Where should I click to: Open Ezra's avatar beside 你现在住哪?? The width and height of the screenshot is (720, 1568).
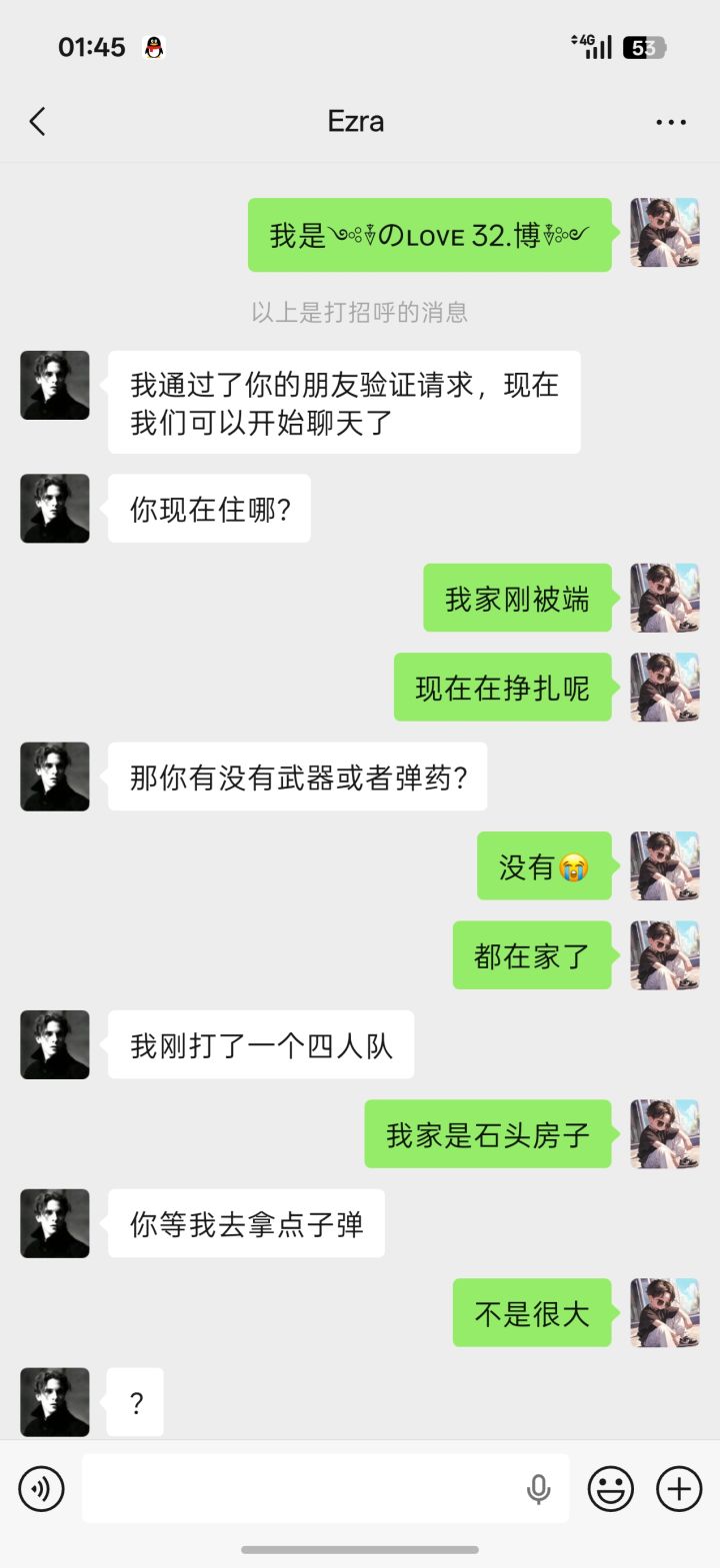tap(55, 509)
